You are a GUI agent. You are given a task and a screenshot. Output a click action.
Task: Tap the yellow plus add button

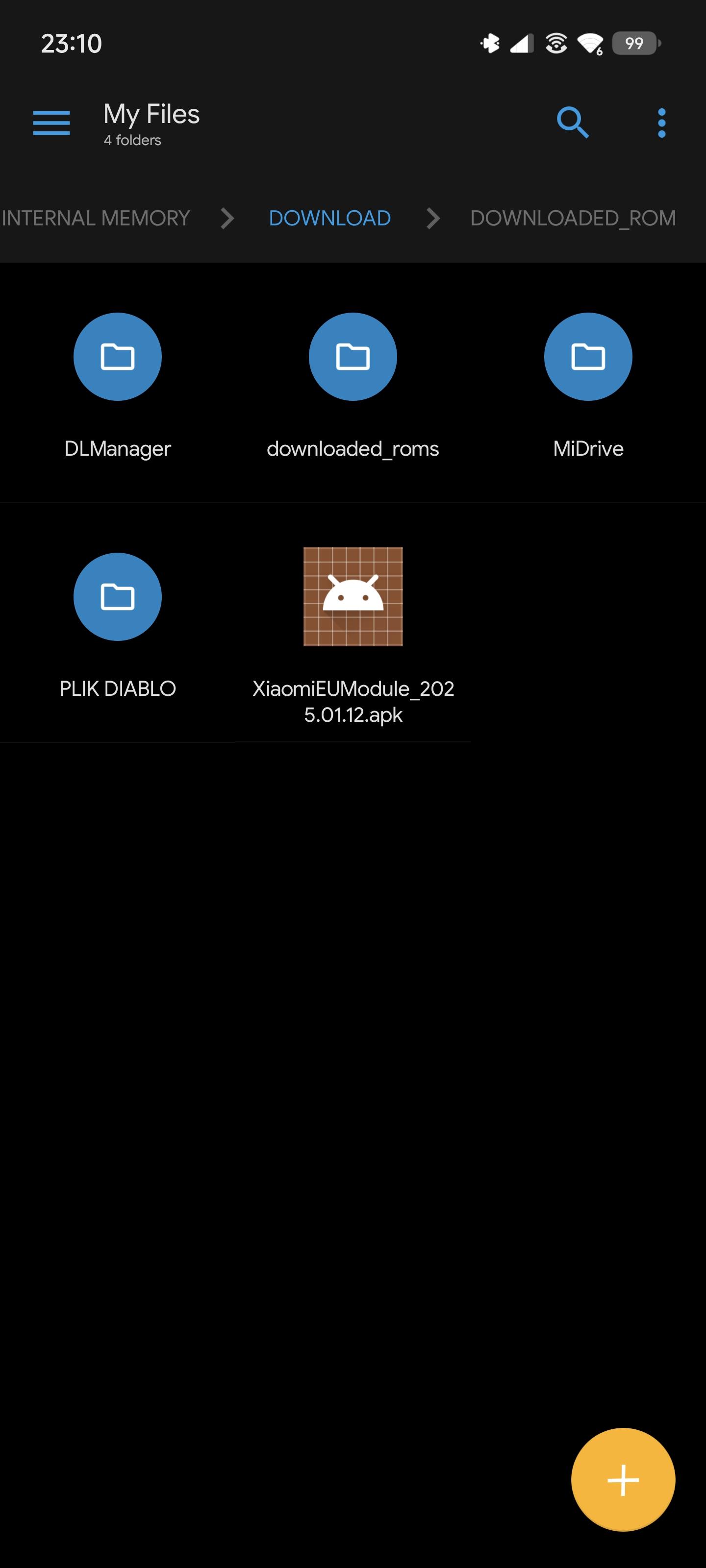(623, 1480)
